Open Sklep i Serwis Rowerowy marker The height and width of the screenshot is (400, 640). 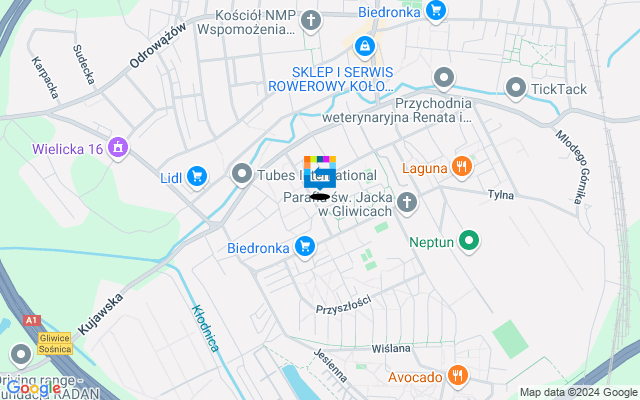tap(365, 46)
